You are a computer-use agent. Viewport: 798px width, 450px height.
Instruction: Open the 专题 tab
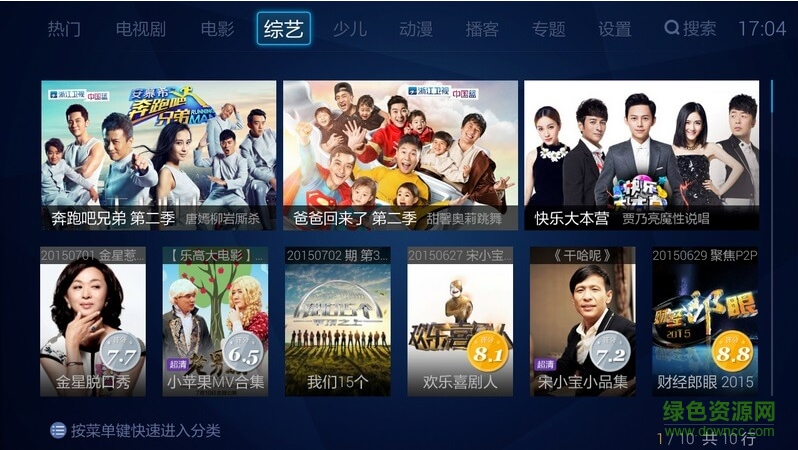click(549, 28)
